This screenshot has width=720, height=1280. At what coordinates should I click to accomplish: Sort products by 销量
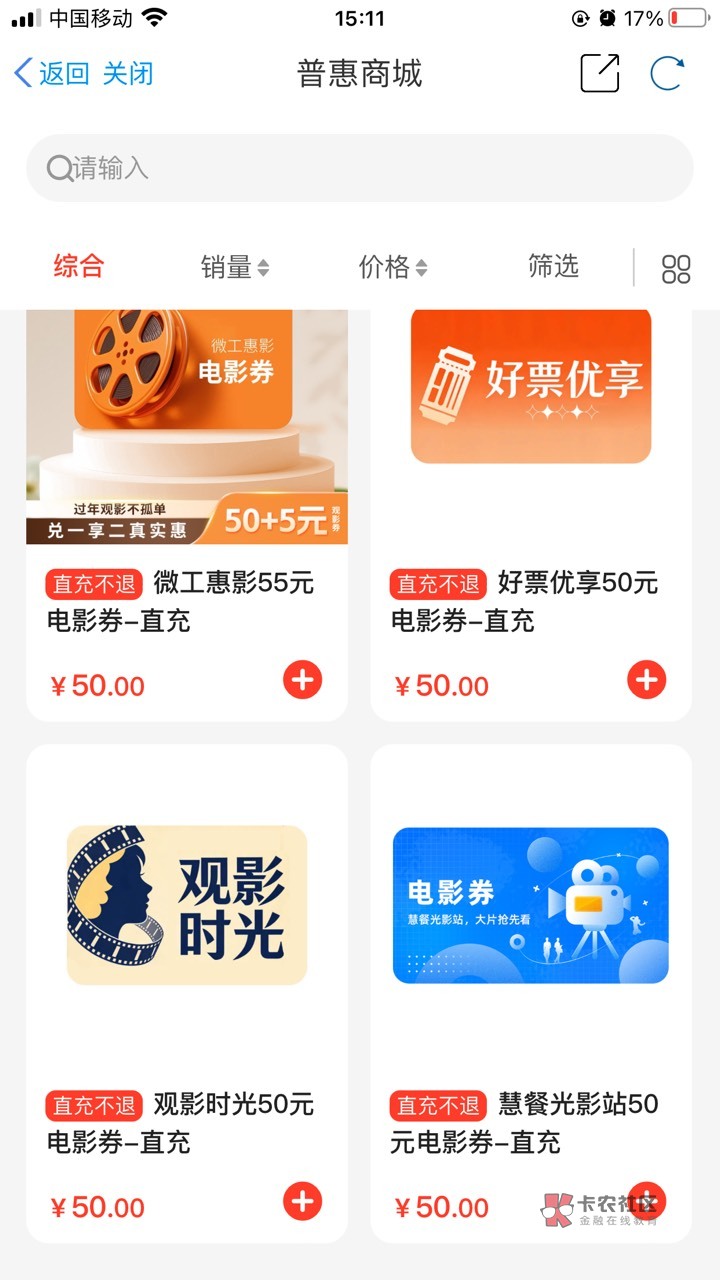235,267
